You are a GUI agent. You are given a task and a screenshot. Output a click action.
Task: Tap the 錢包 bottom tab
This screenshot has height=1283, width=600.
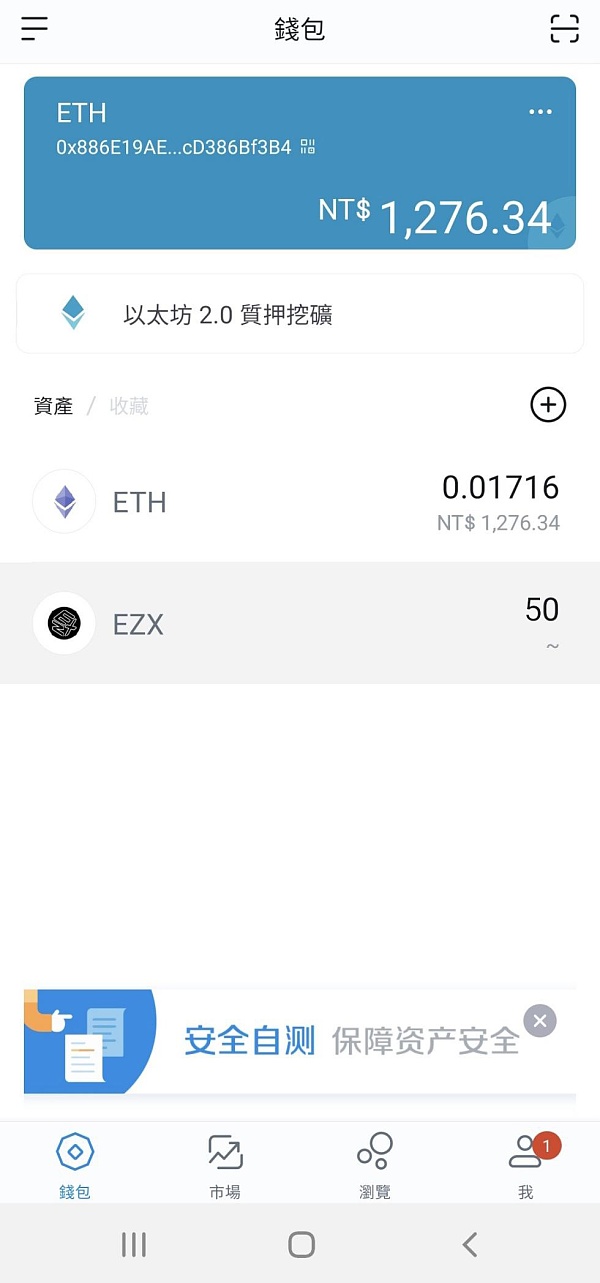[75, 1165]
